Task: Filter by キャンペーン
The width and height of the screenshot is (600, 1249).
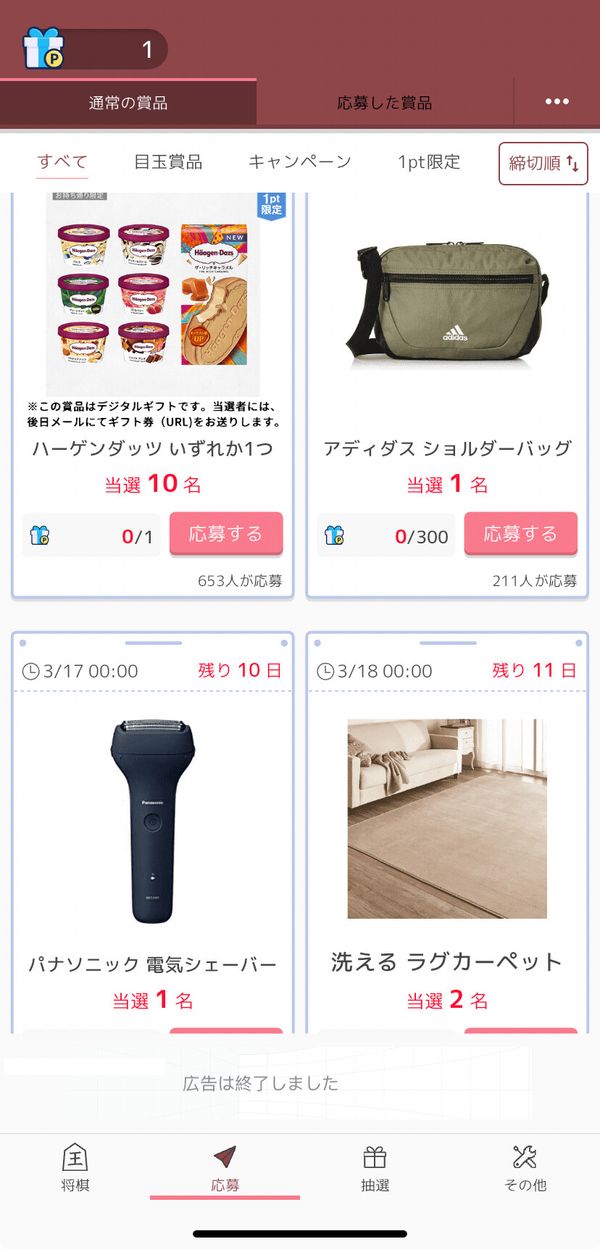Action: pos(299,162)
